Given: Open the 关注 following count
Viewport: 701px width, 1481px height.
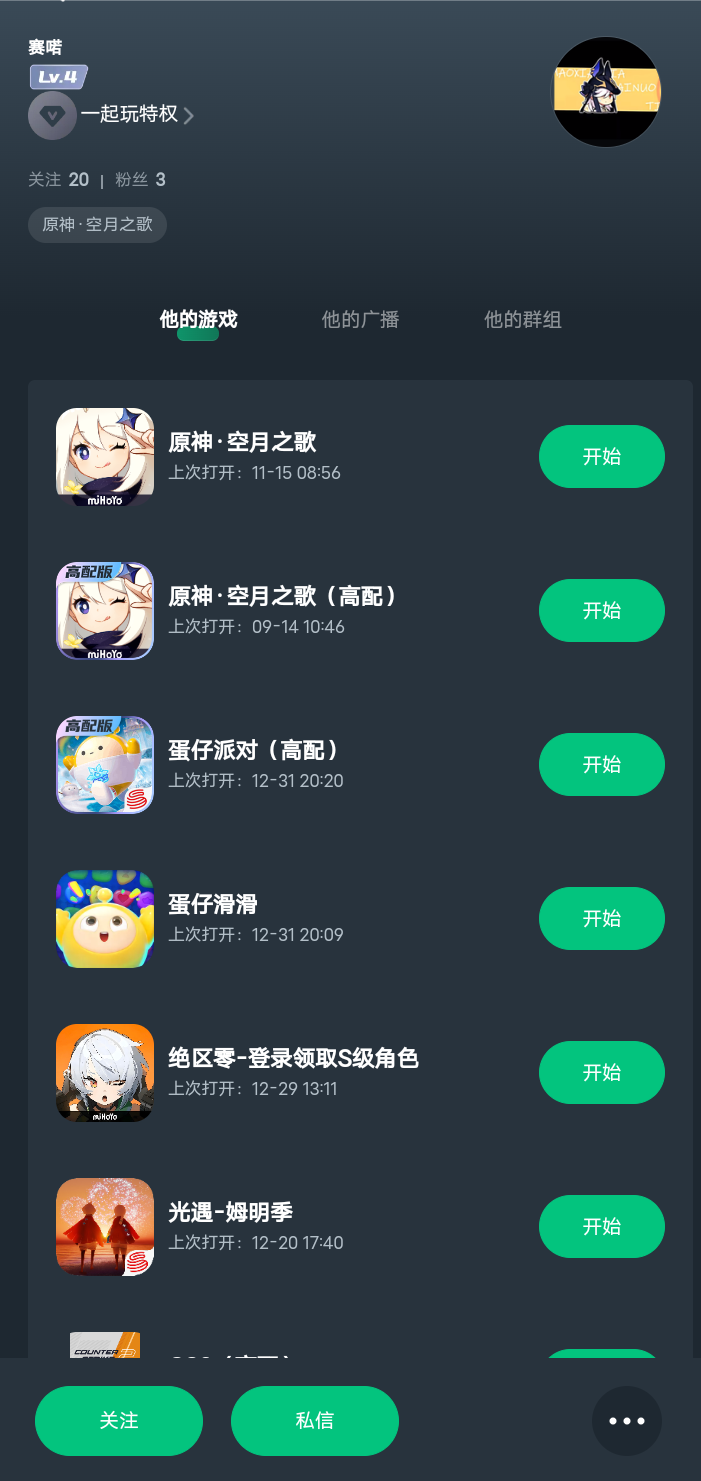Looking at the screenshot, I should [58, 180].
